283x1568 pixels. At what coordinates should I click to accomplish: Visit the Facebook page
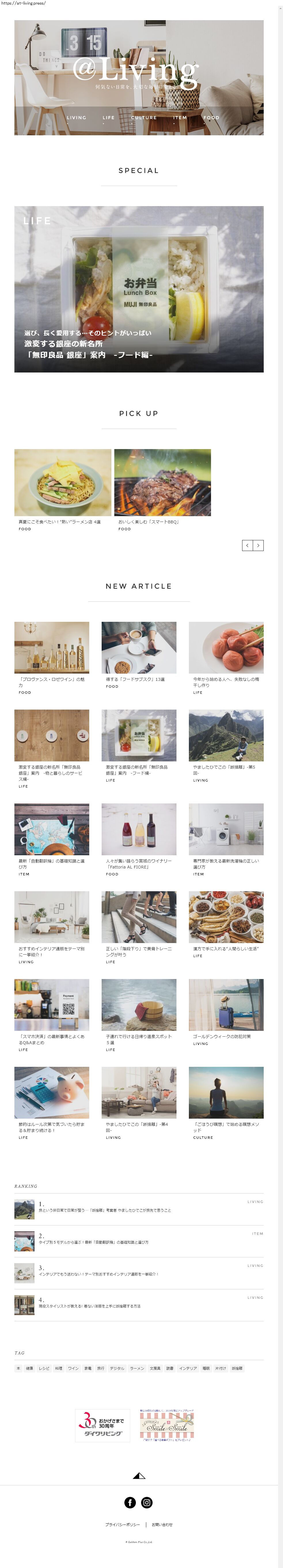coord(130,1503)
